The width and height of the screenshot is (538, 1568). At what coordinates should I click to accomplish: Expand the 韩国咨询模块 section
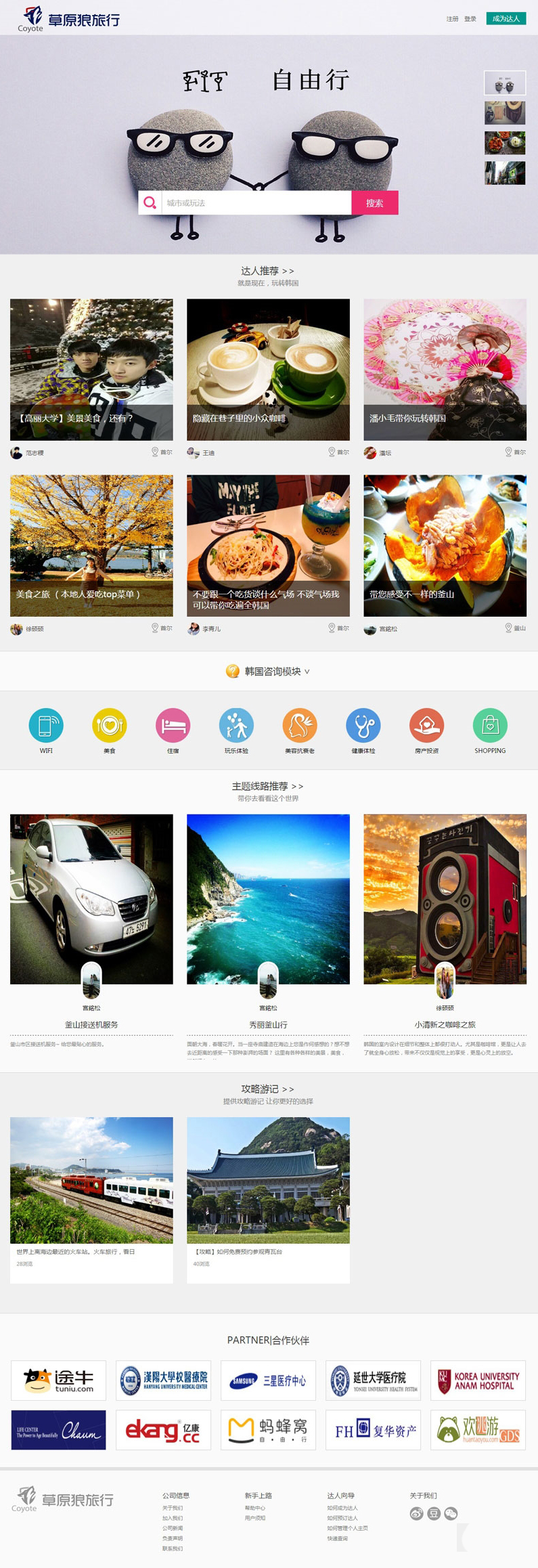click(268, 671)
